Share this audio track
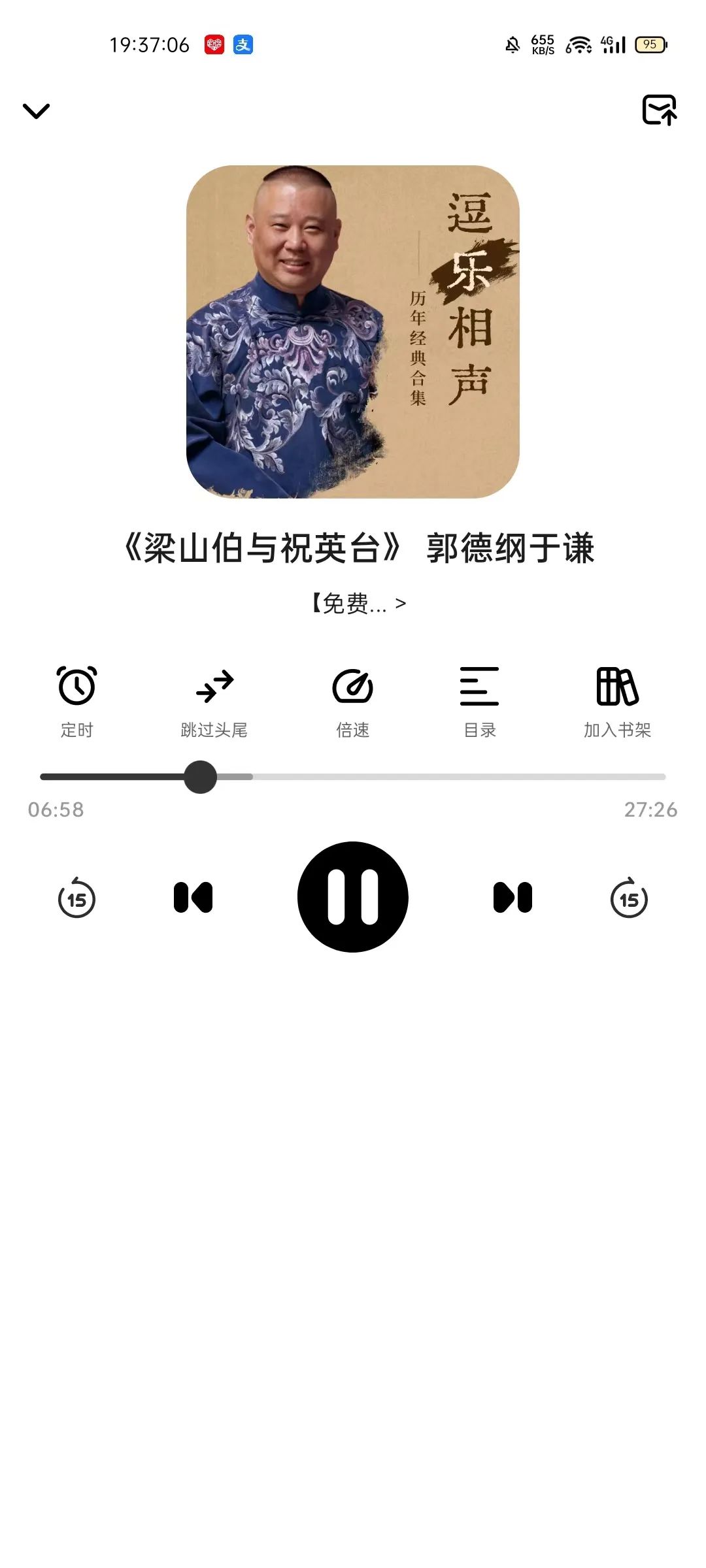Image resolution: width=706 pixels, height=1568 pixels. point(659,110)
